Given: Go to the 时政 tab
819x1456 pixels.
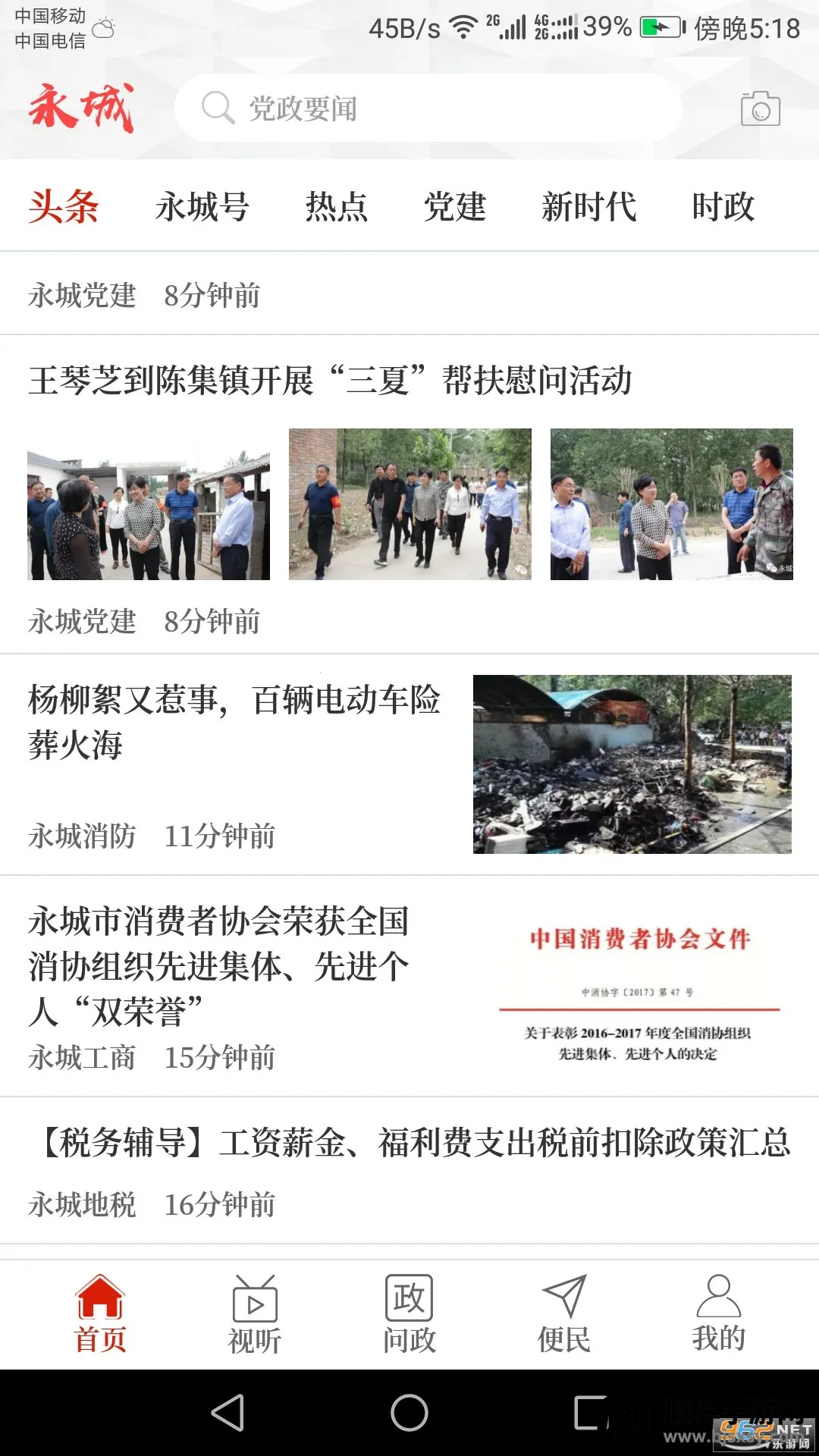Looking at the screenshot, I should point(723,206).
